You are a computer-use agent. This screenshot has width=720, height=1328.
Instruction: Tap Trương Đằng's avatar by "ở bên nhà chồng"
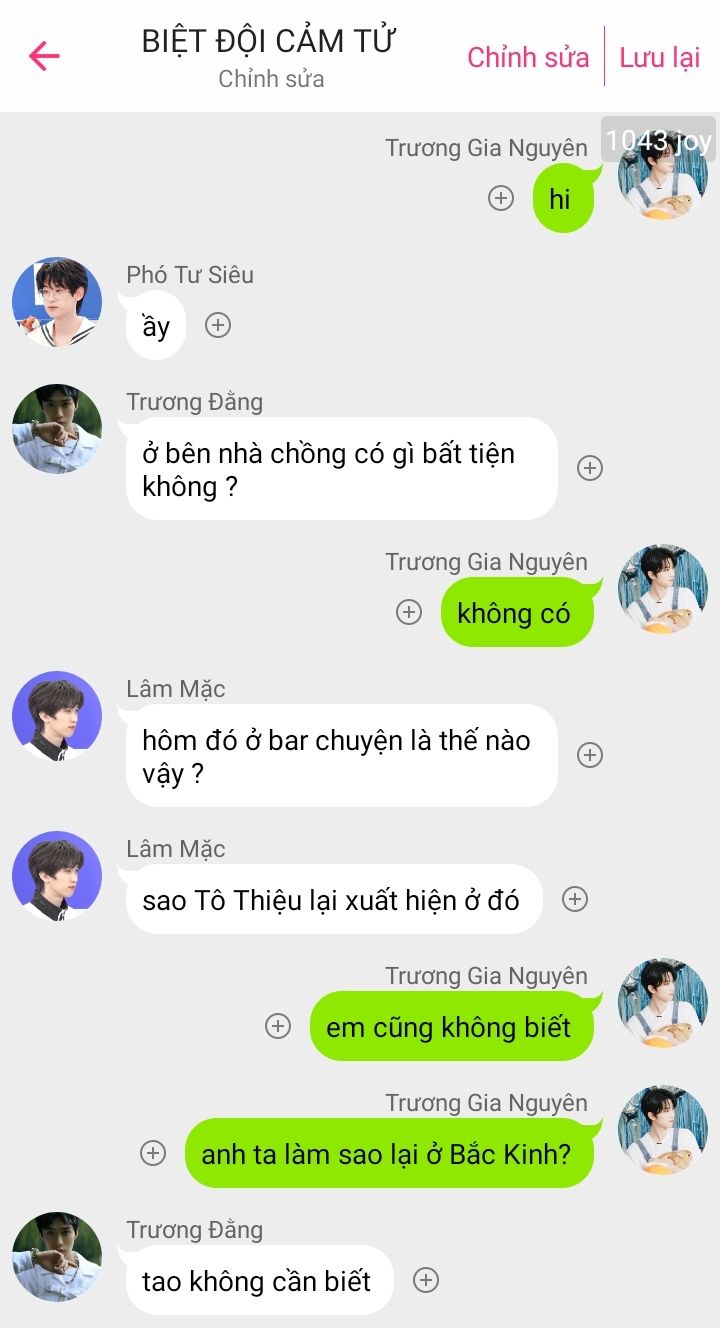click(x=57, y=429)
